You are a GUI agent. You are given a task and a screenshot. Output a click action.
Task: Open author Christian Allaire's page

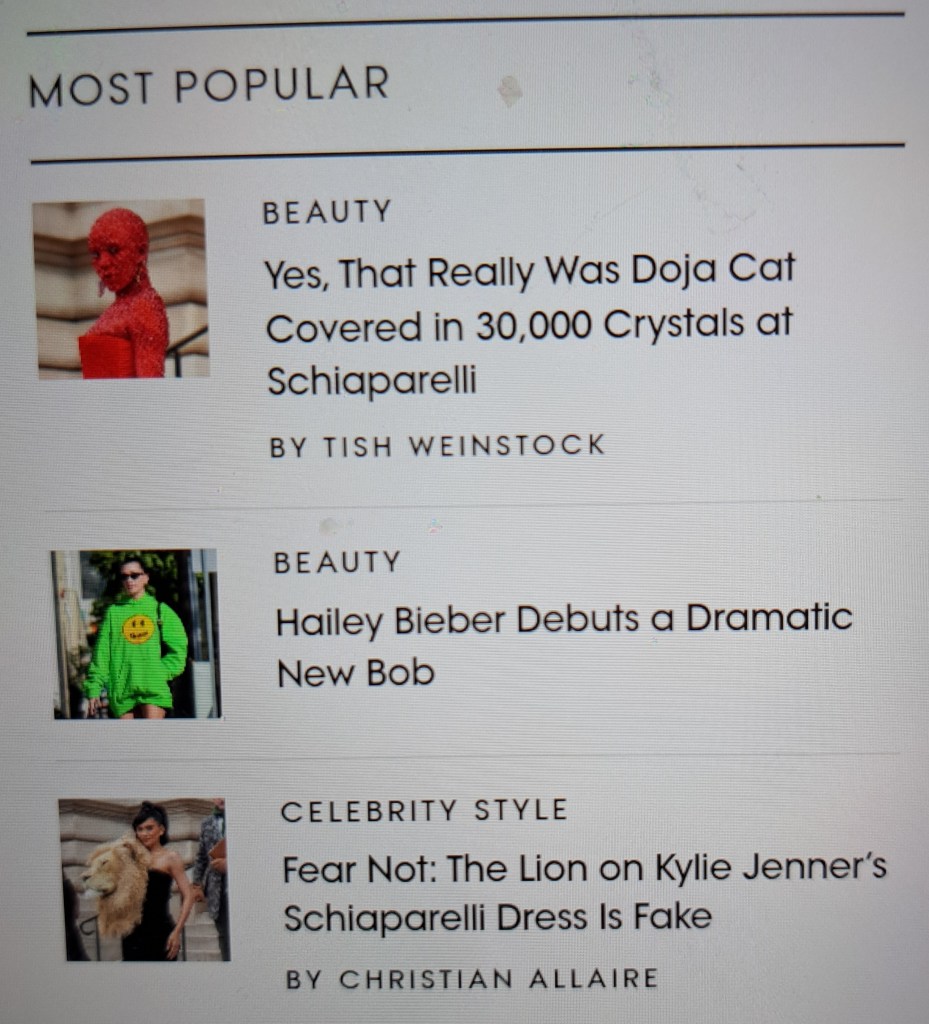472,979
